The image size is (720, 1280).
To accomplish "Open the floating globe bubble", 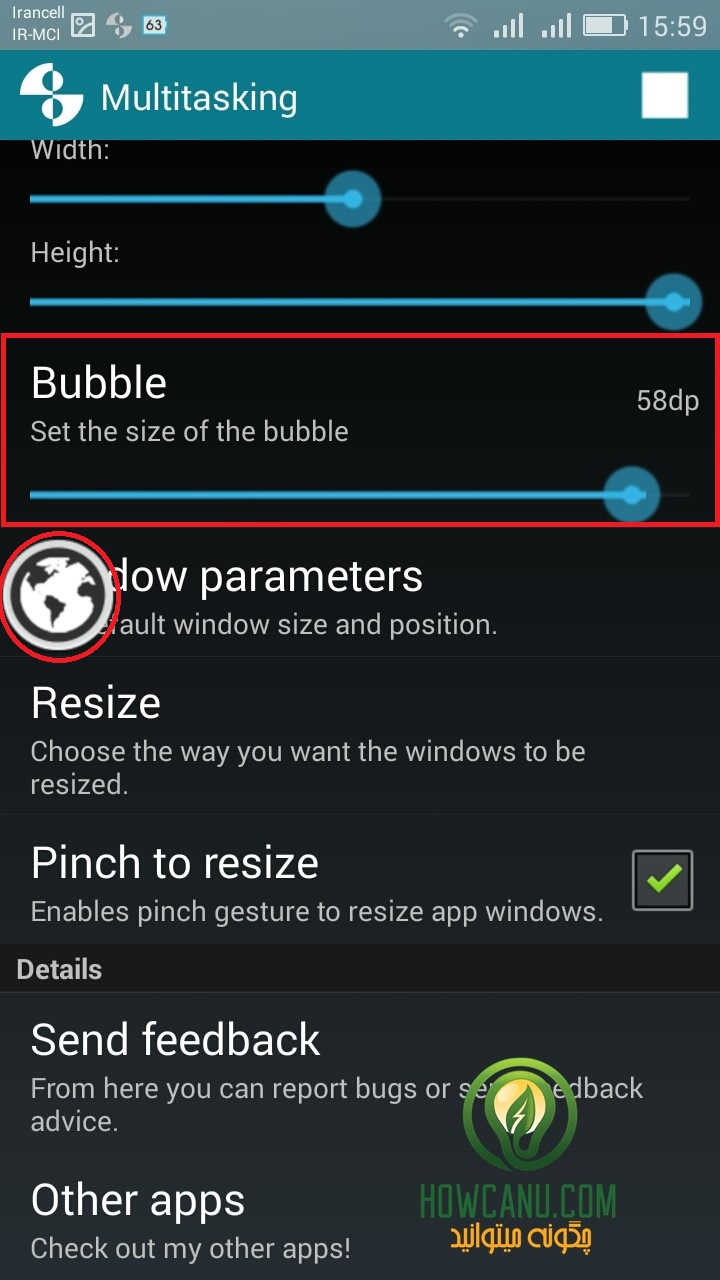I will tap(58, 596).
